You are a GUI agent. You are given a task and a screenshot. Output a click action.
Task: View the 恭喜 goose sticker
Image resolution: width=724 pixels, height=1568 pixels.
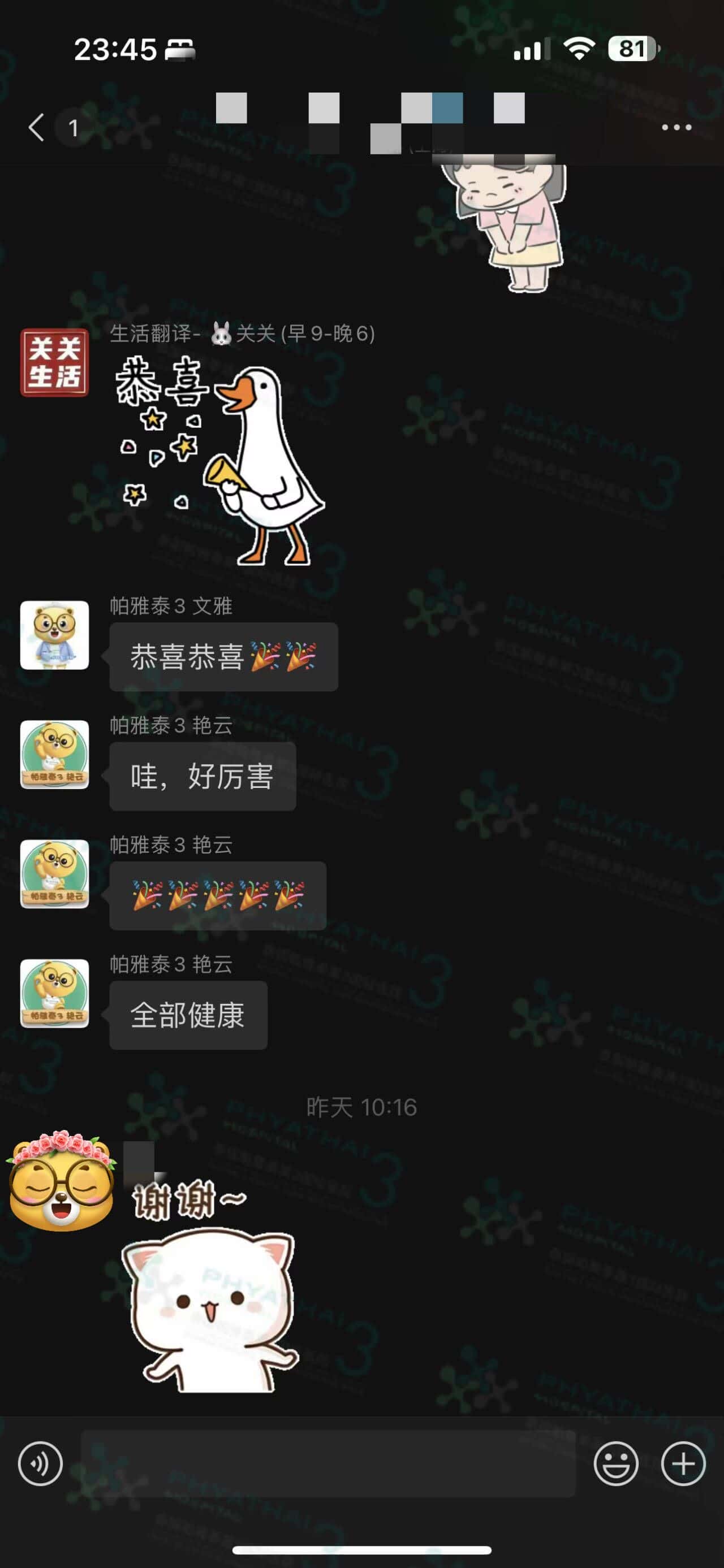(219, 461)
